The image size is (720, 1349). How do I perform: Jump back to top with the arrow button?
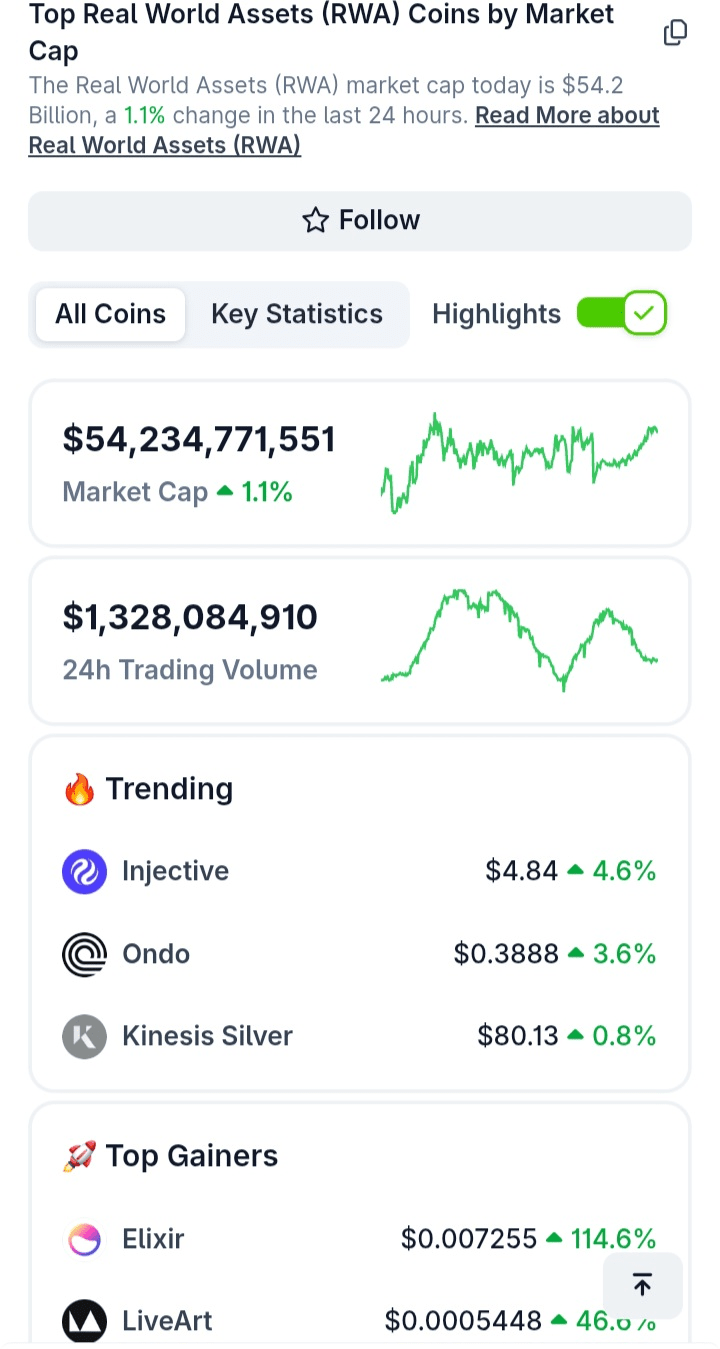tap(643, 1285)
